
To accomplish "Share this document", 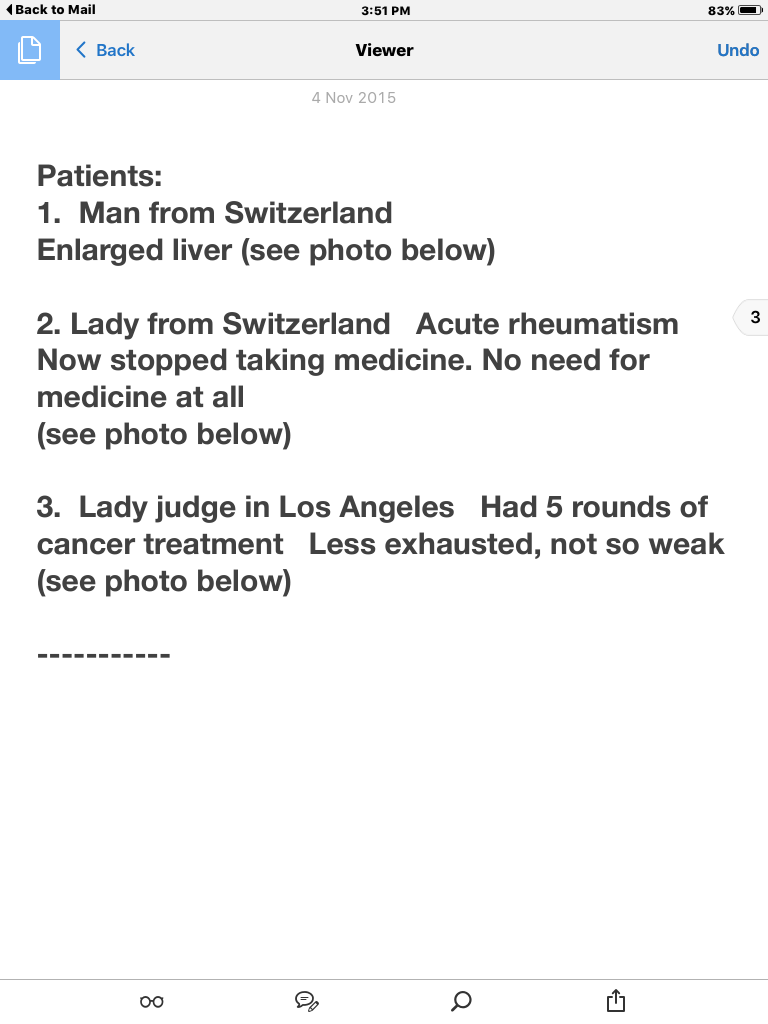I will coord(616,1000).
